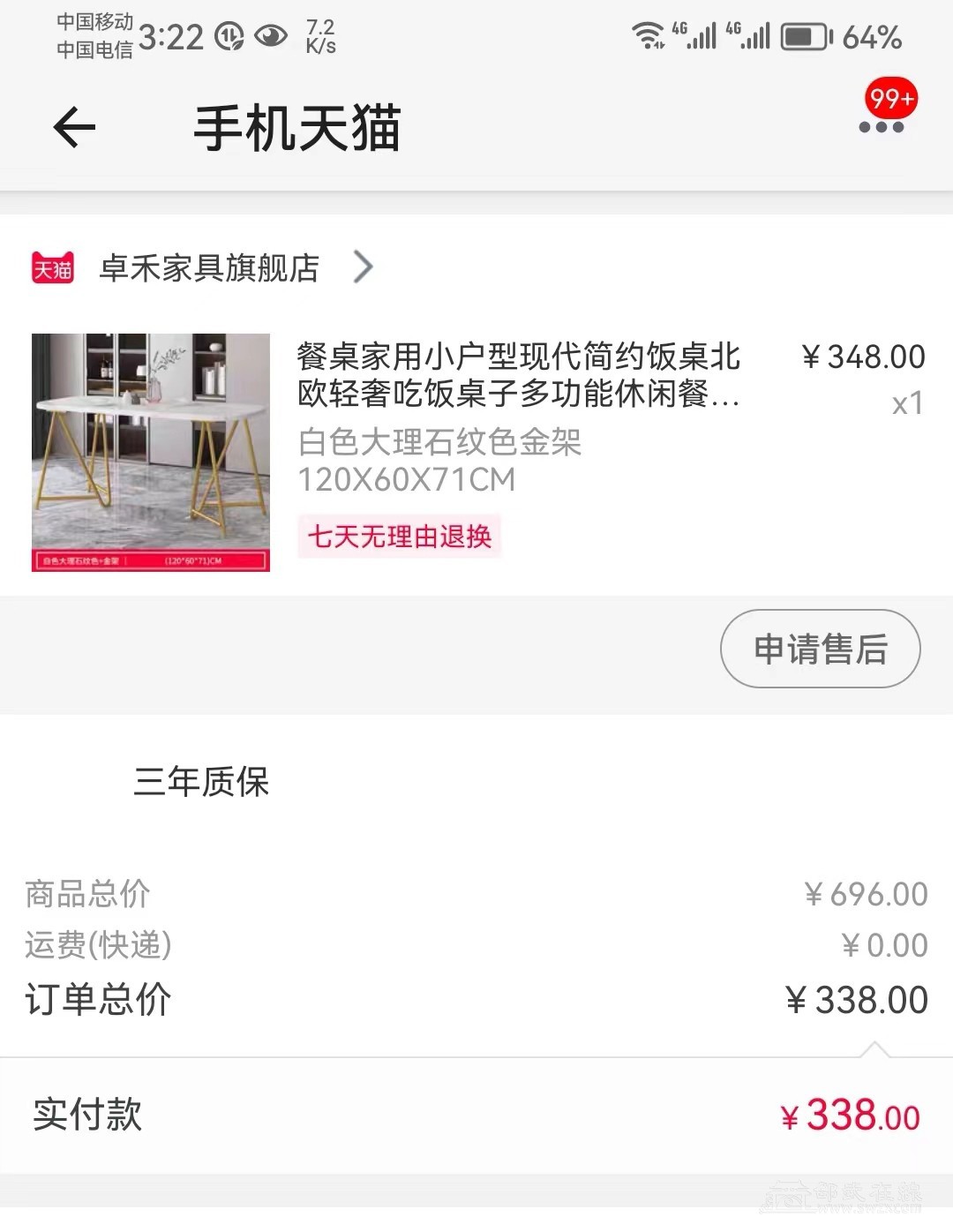Tap 申请售后 to request after-sales service
Image resolution: width=953 pixels, height=1232 pixels.
[x=820, y=649]
